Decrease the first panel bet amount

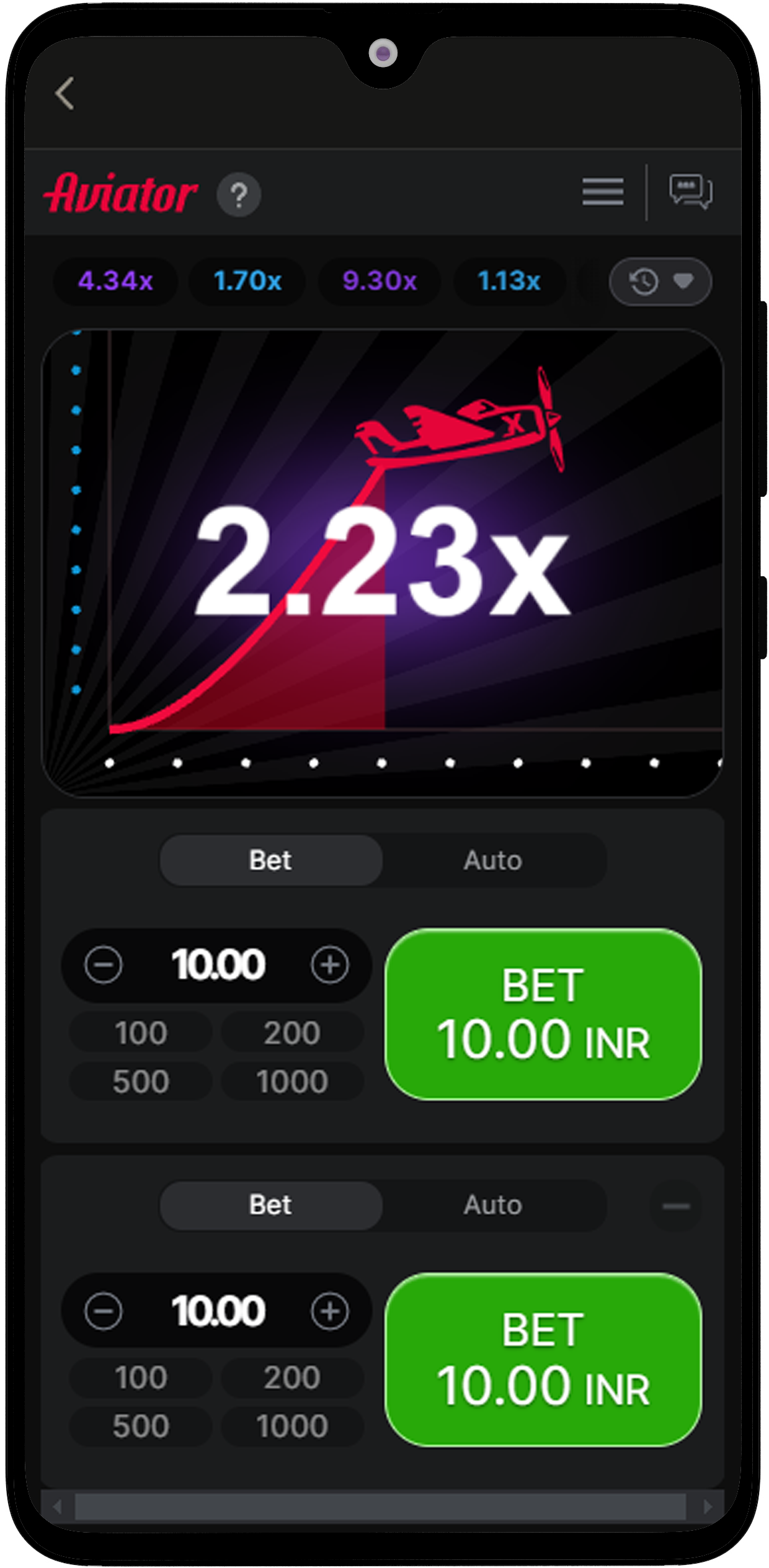point(104,965)
